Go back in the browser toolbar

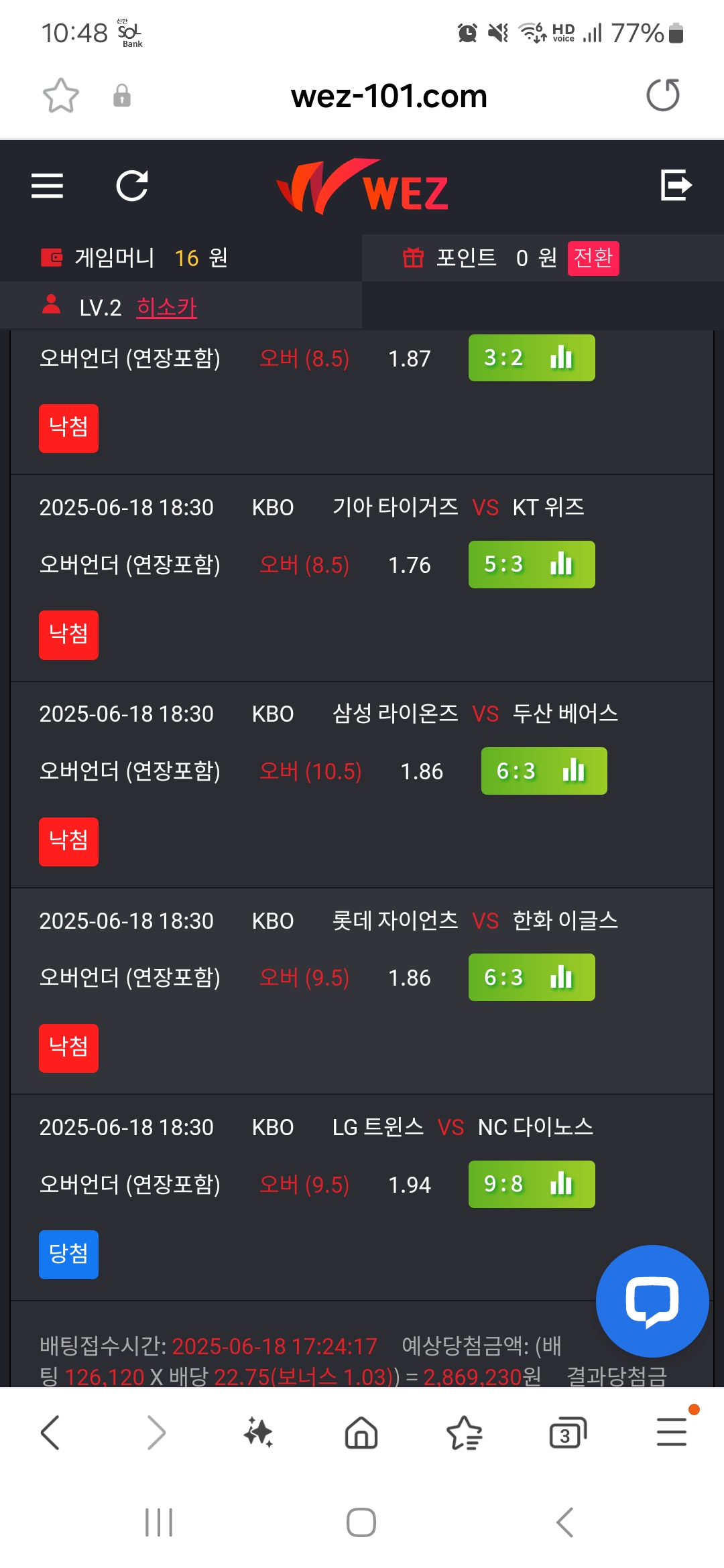[50, 1433]
